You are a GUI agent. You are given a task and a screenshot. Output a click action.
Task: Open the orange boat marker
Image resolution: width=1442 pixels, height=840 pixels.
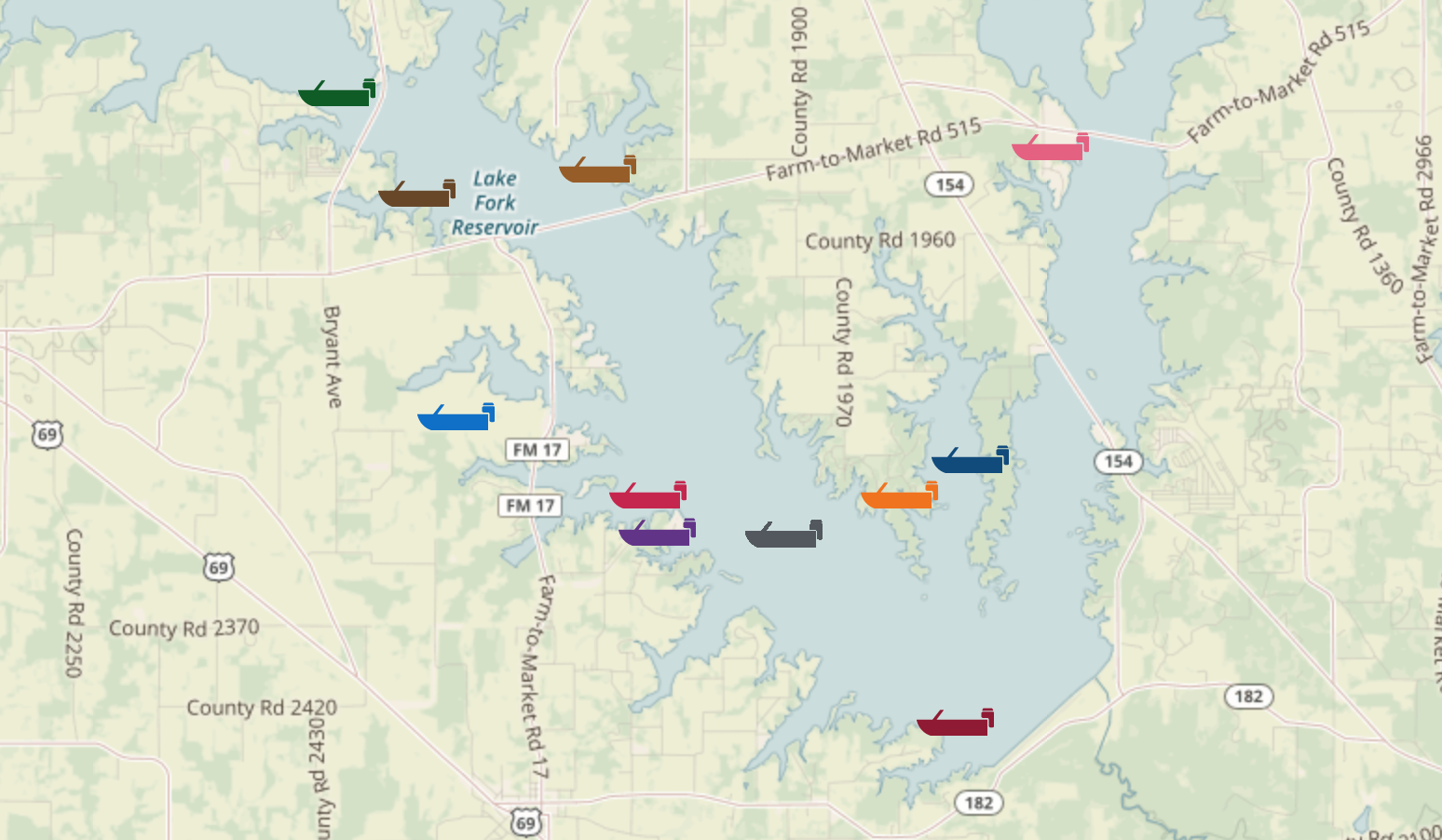899,497
